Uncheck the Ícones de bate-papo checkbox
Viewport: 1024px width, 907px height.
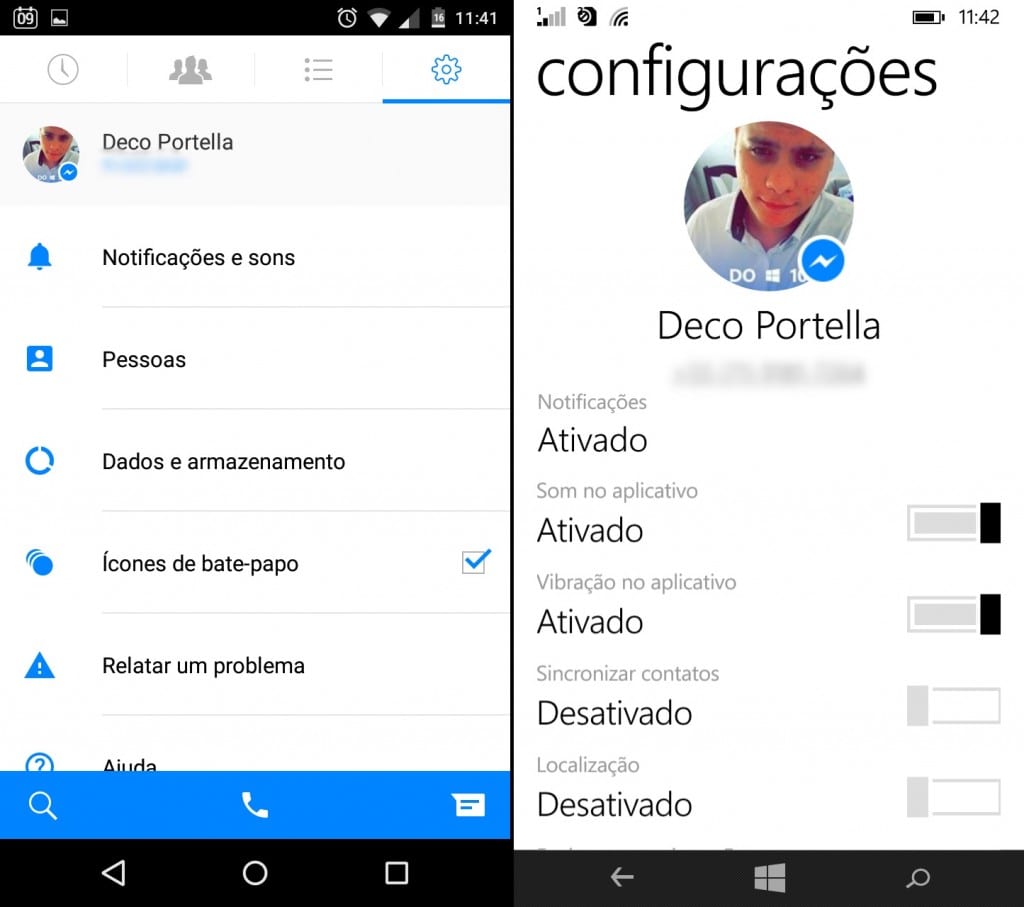tap(475, 563)
